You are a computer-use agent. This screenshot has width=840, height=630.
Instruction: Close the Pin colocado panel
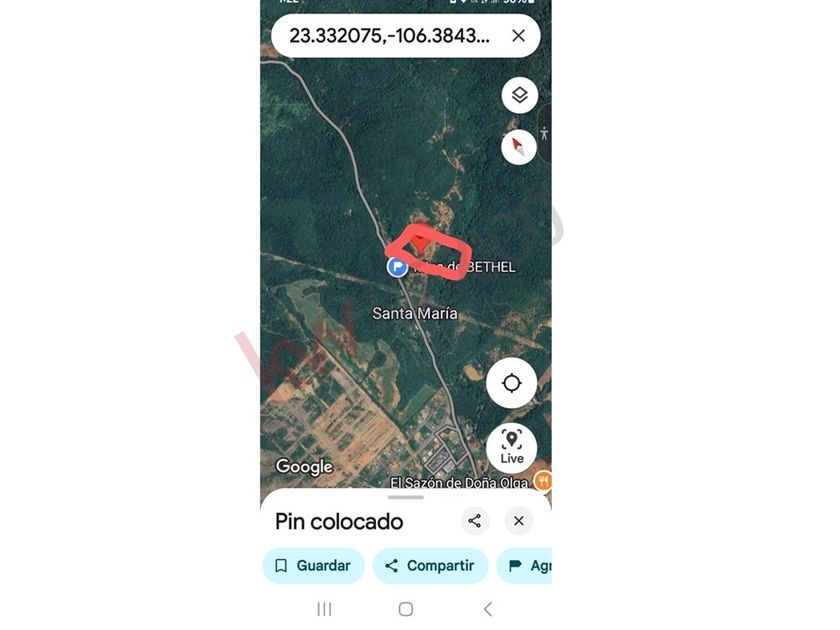(518, 521)
